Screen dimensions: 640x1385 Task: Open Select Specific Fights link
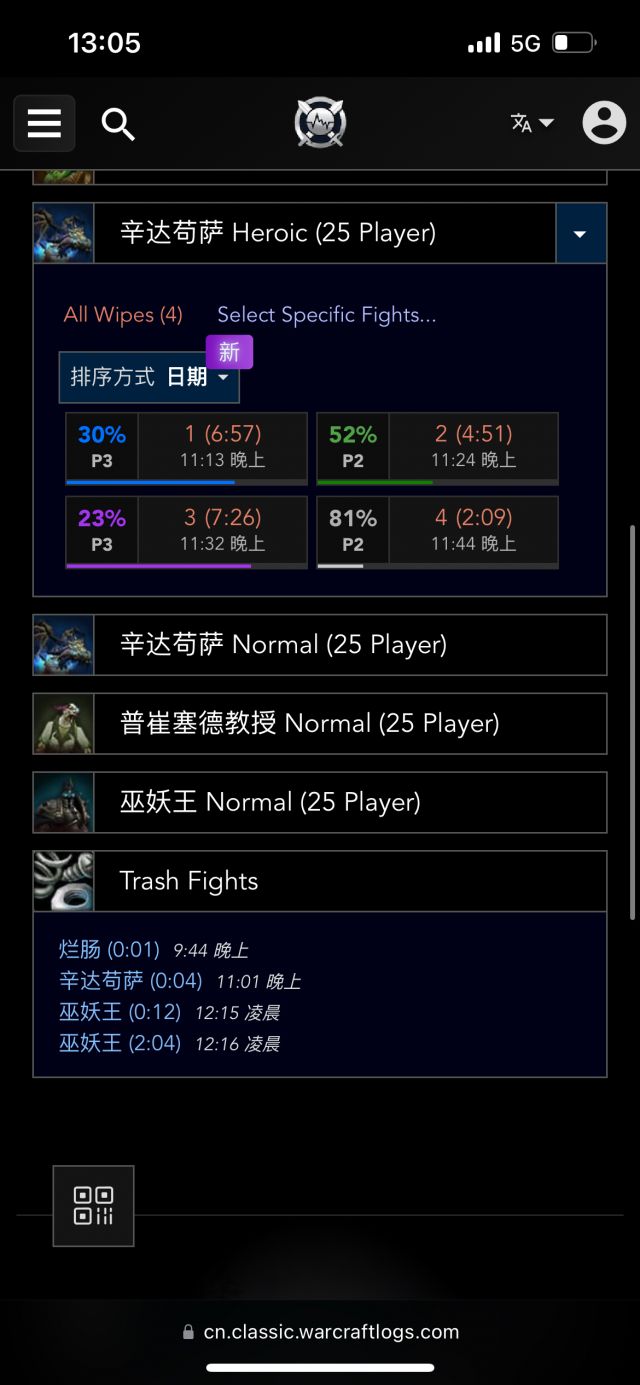pyautogui.click(x=327, y=315)
